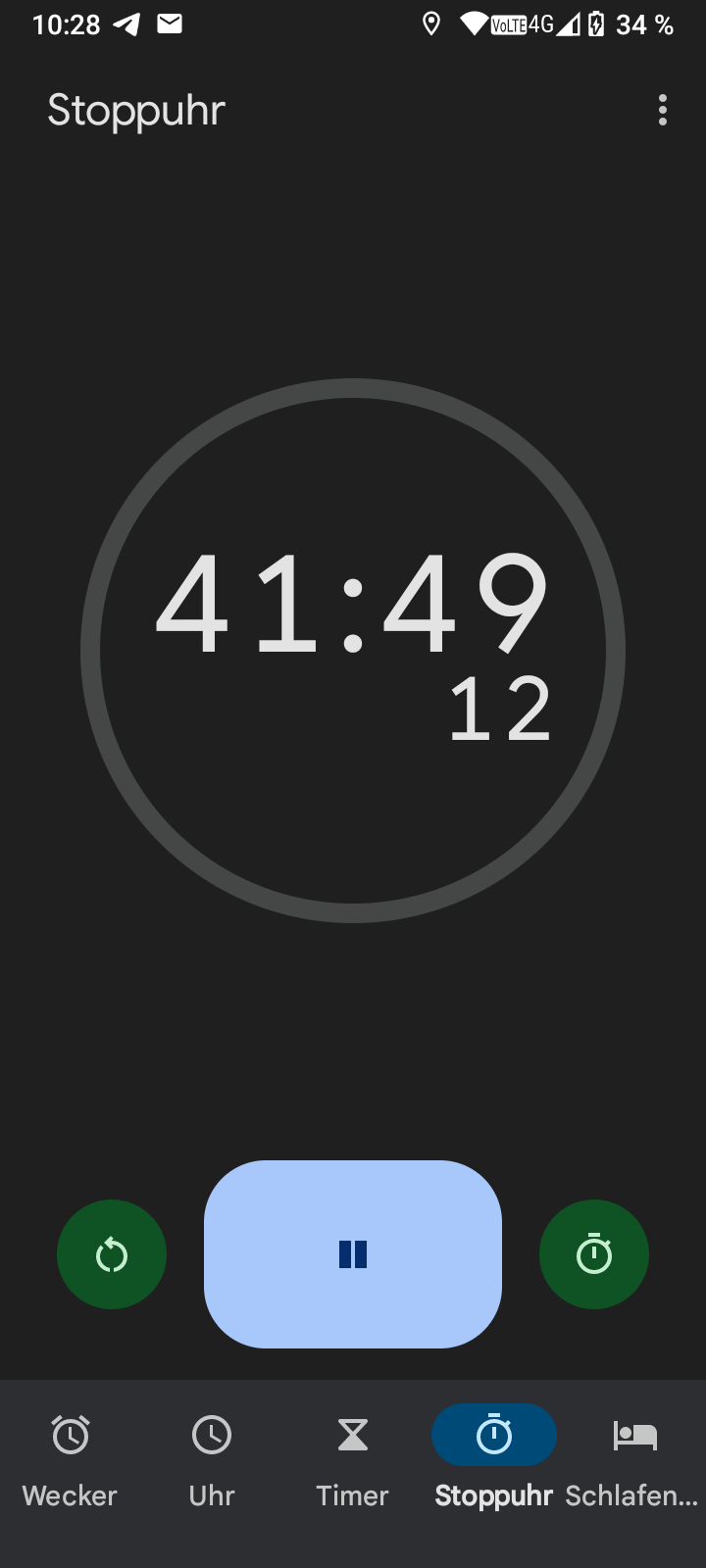Select the Stoppuhr tab

pos(494,1460)
